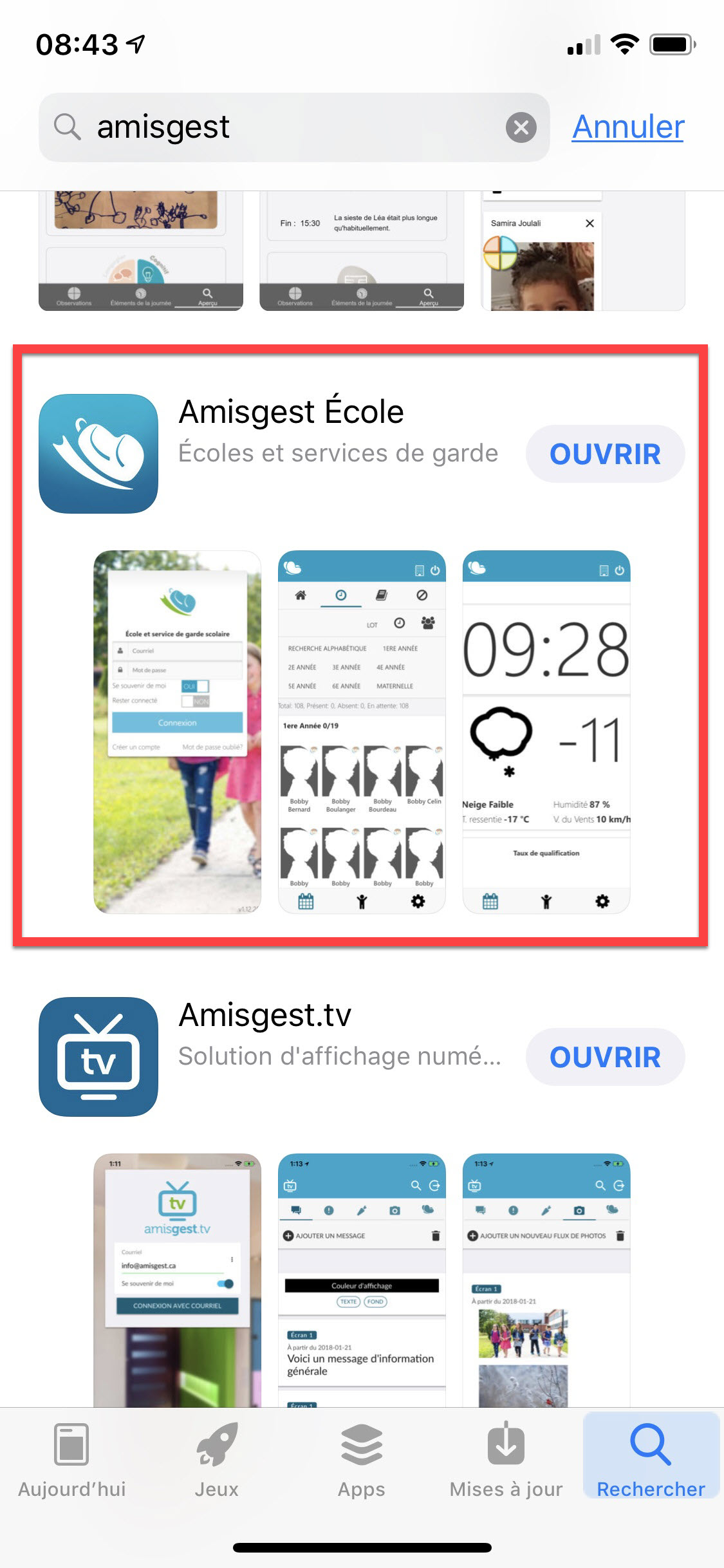View the Amisgest.tv app details
The image size is (724, 1568).
pyautogui.click(x=265, y=1015)
